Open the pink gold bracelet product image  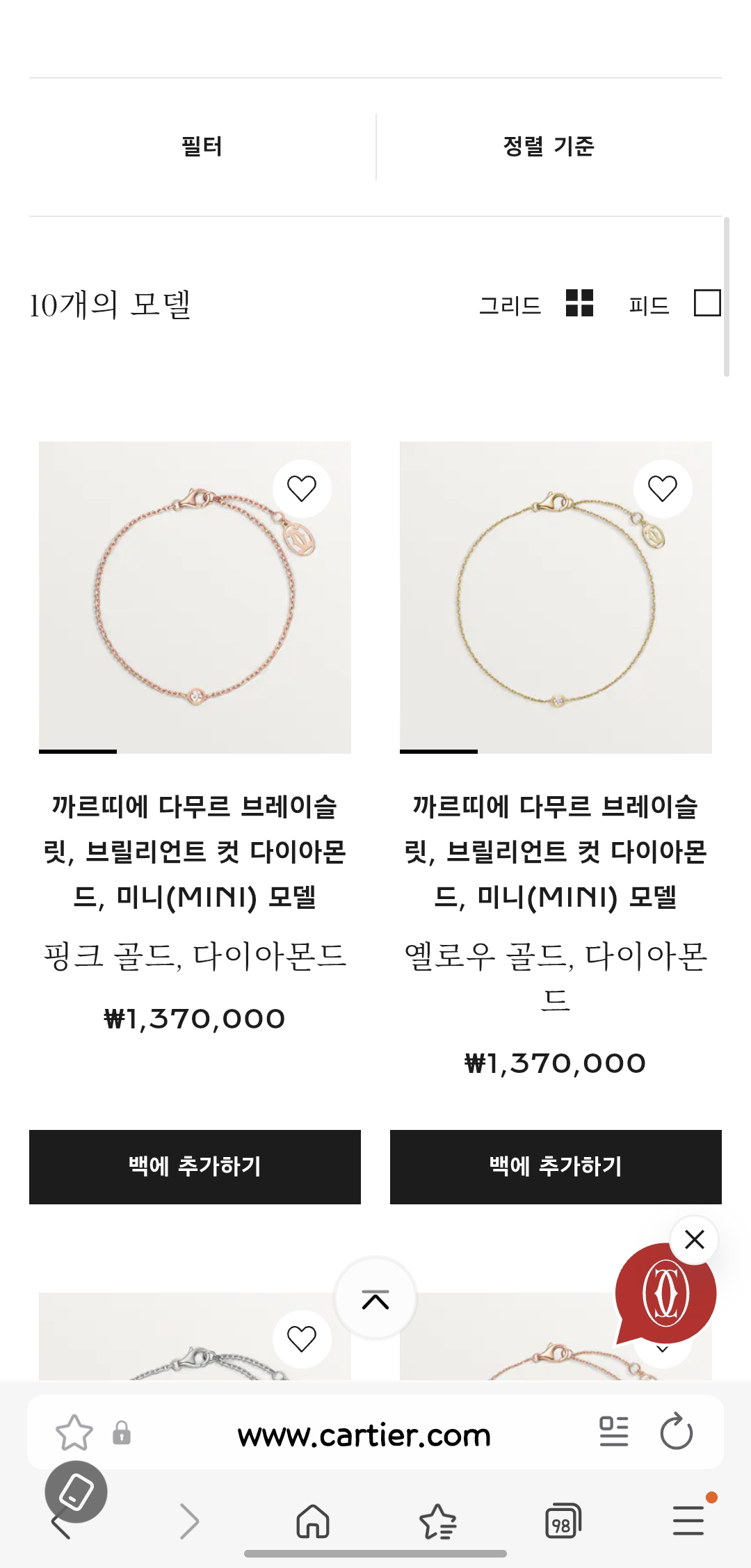coord(195,597)
